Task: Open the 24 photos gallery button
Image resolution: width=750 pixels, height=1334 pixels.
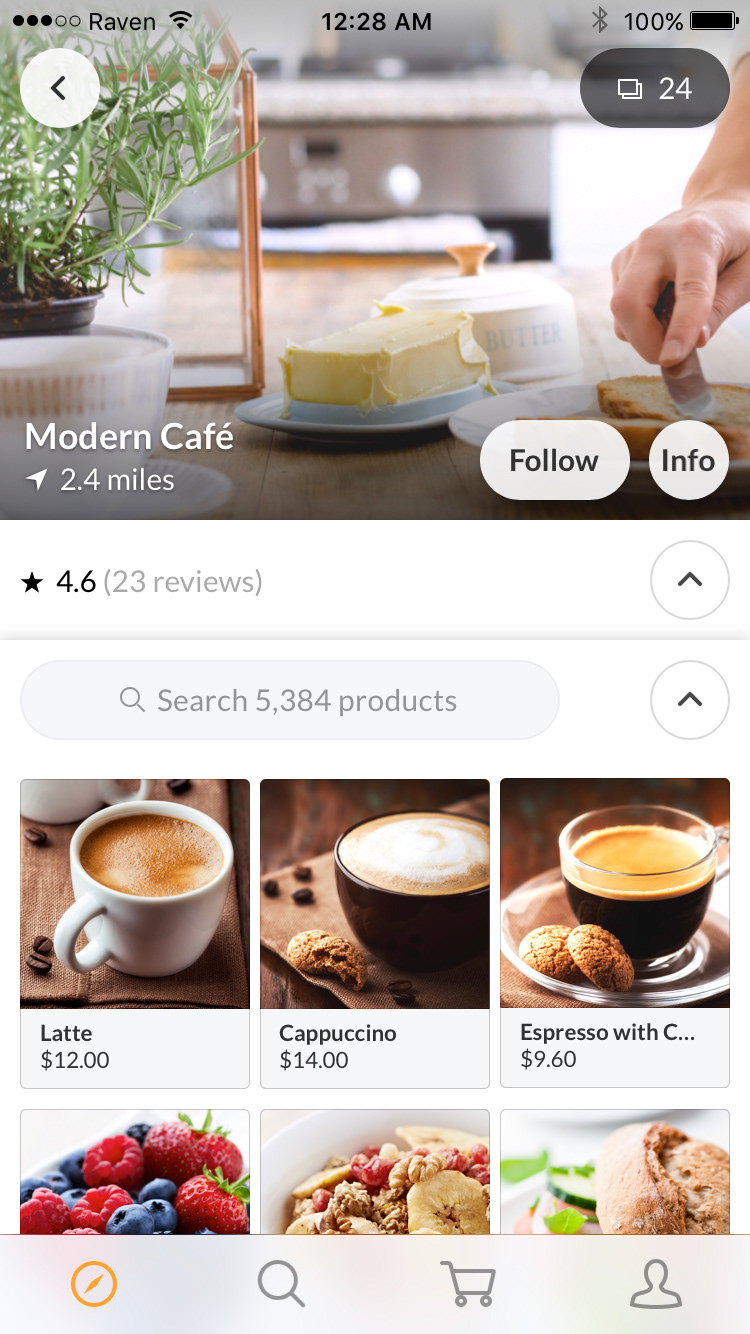Action: pos(655,88)
